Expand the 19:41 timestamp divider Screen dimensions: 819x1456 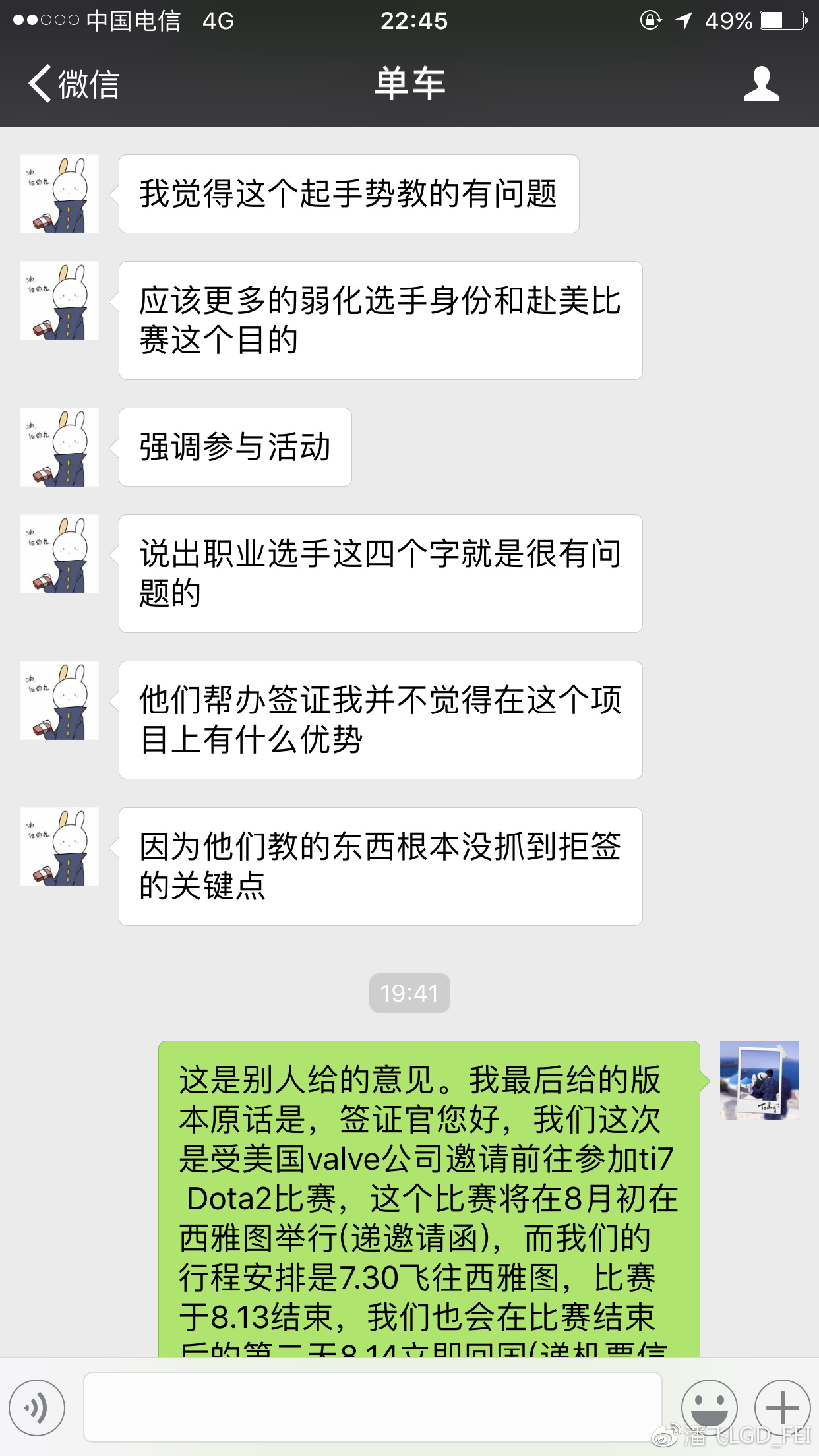point(409,994)
